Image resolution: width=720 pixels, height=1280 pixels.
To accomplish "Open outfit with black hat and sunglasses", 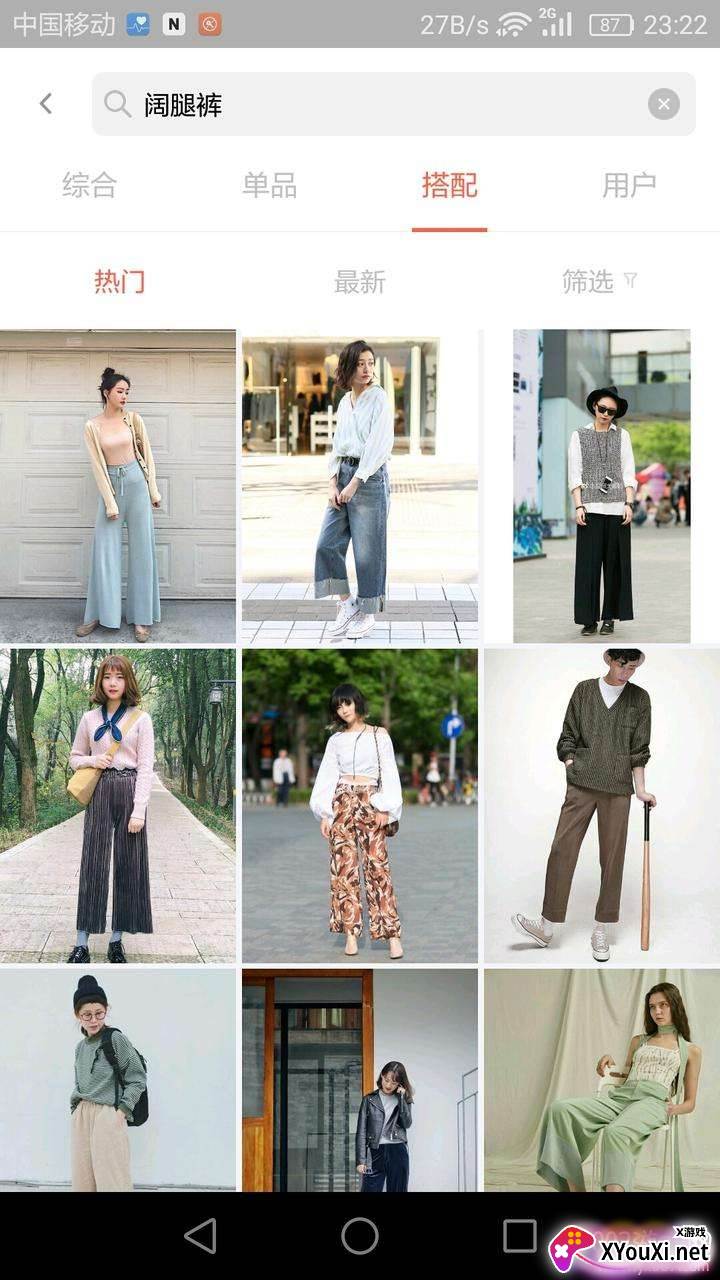I will point(601,486).
